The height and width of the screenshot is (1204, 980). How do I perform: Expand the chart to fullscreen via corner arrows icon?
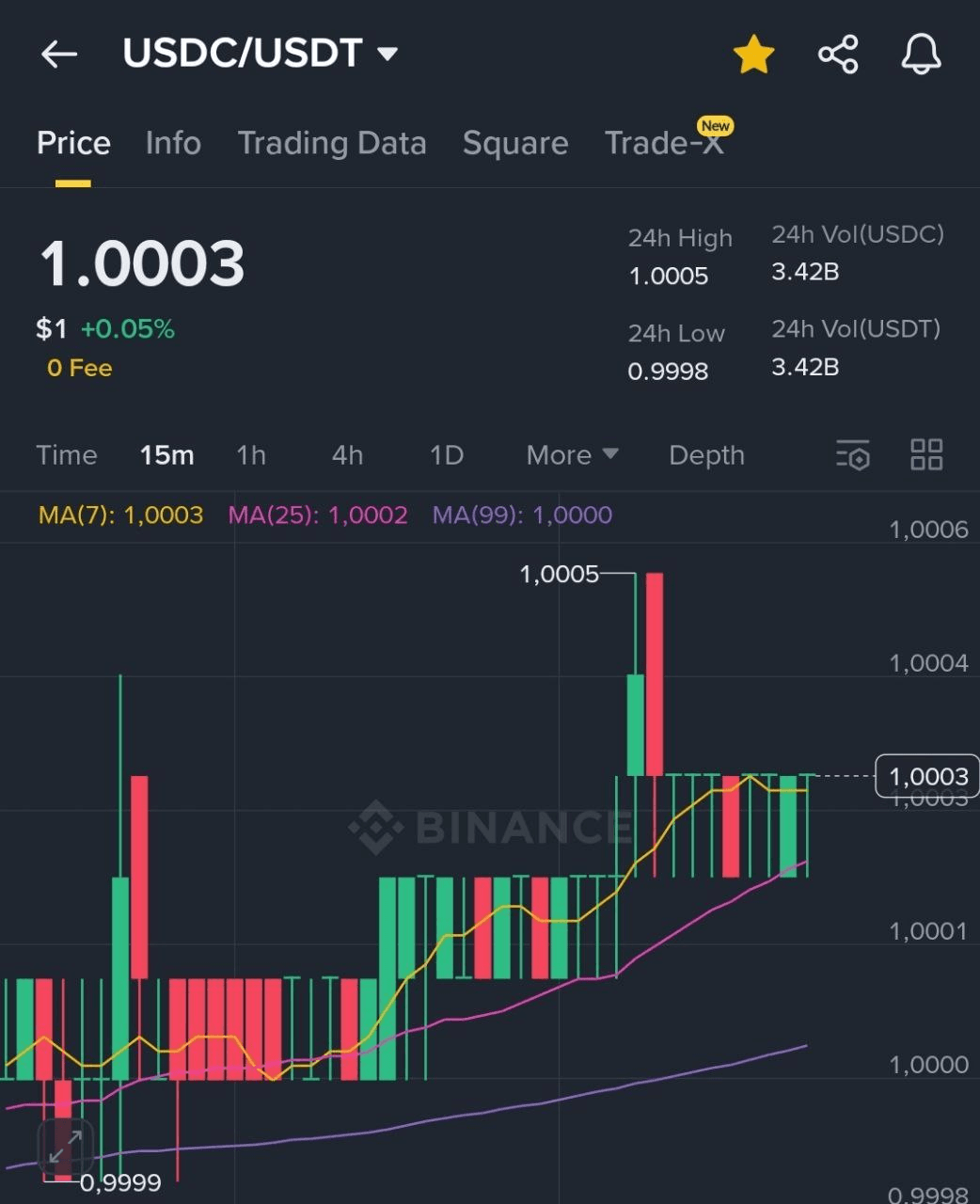pos(64,1147)
